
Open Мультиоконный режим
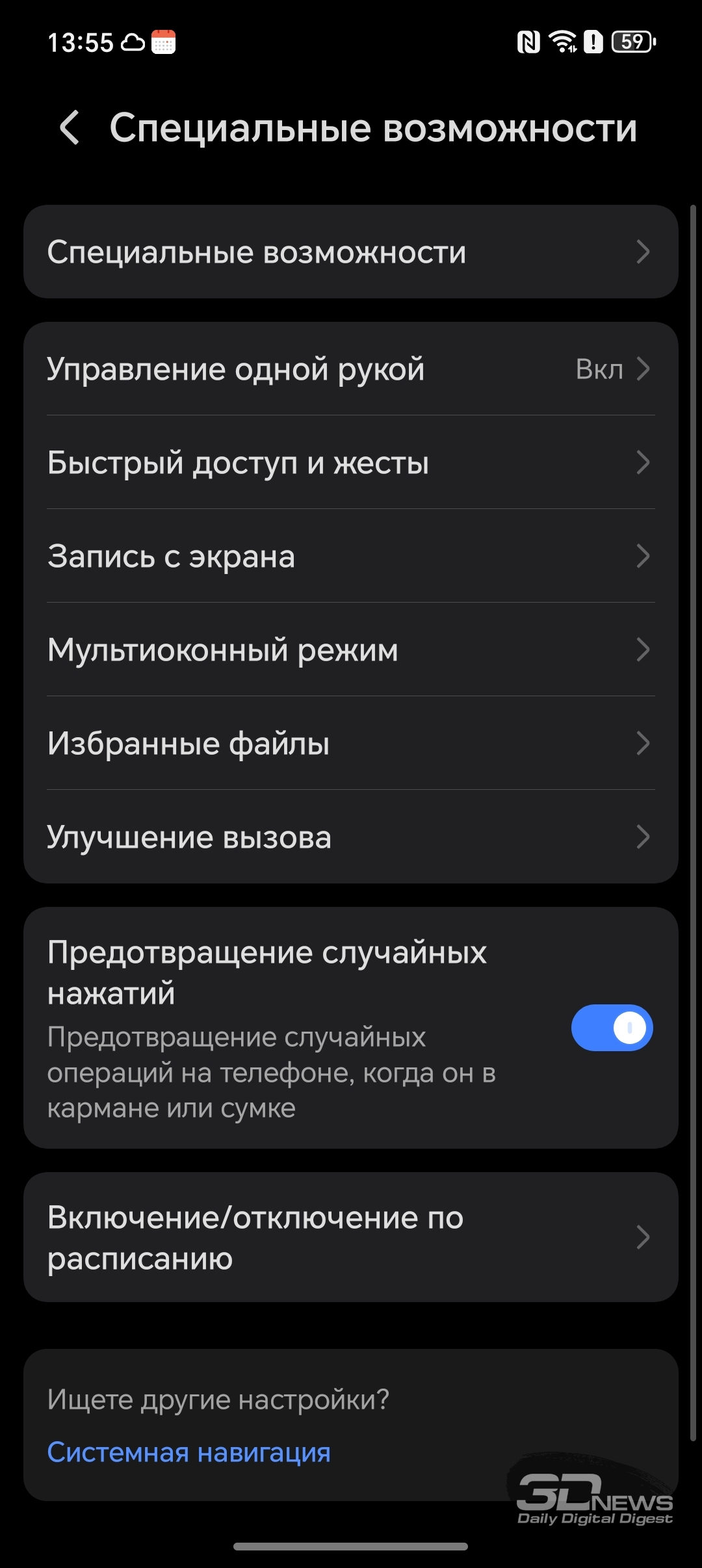click(351, 649)
